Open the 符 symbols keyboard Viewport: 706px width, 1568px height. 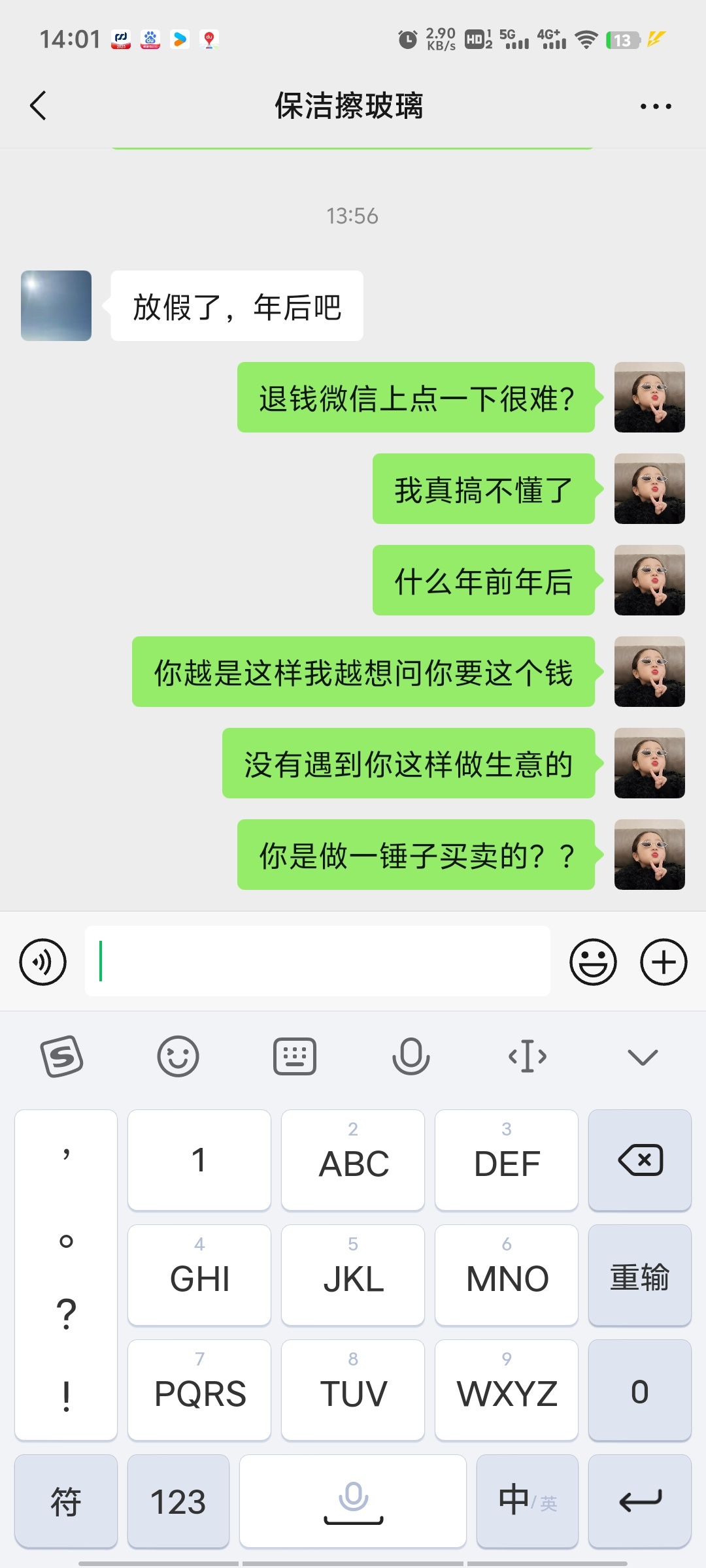coord(66,1501)
